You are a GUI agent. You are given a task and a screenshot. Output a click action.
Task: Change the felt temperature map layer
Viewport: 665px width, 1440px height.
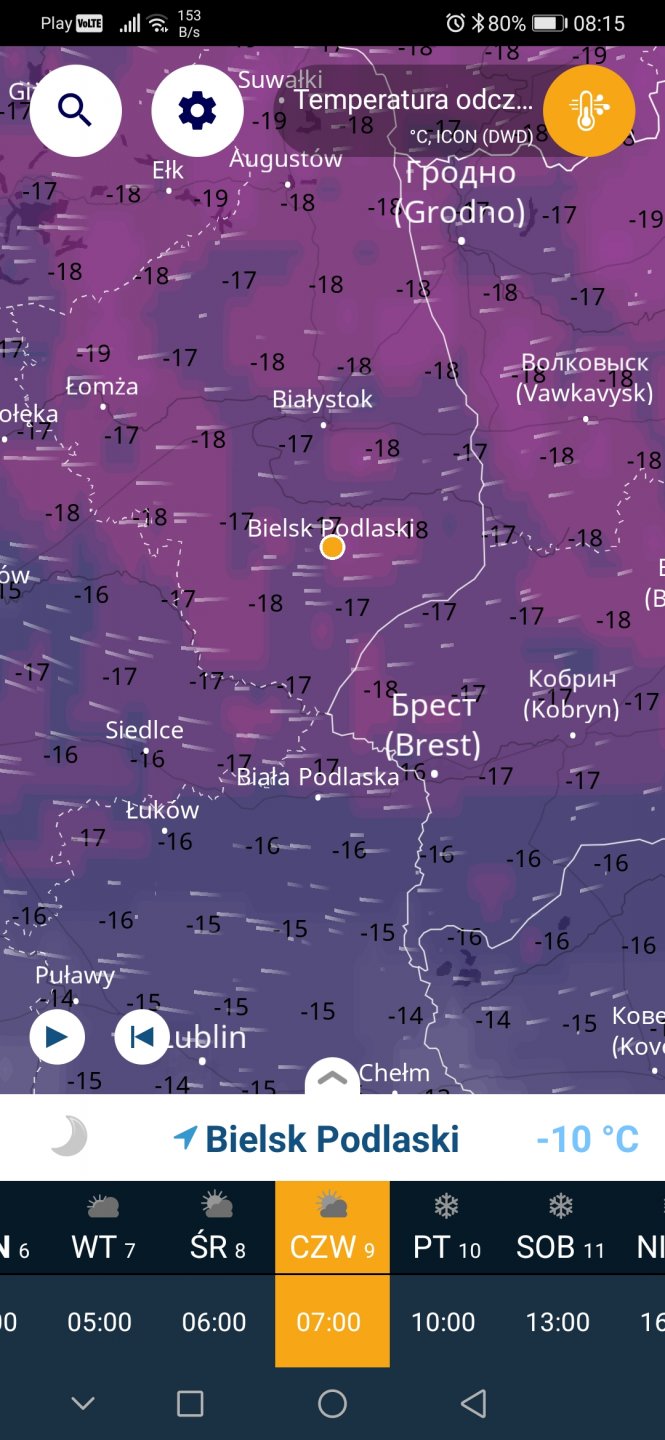click(588, 111)
